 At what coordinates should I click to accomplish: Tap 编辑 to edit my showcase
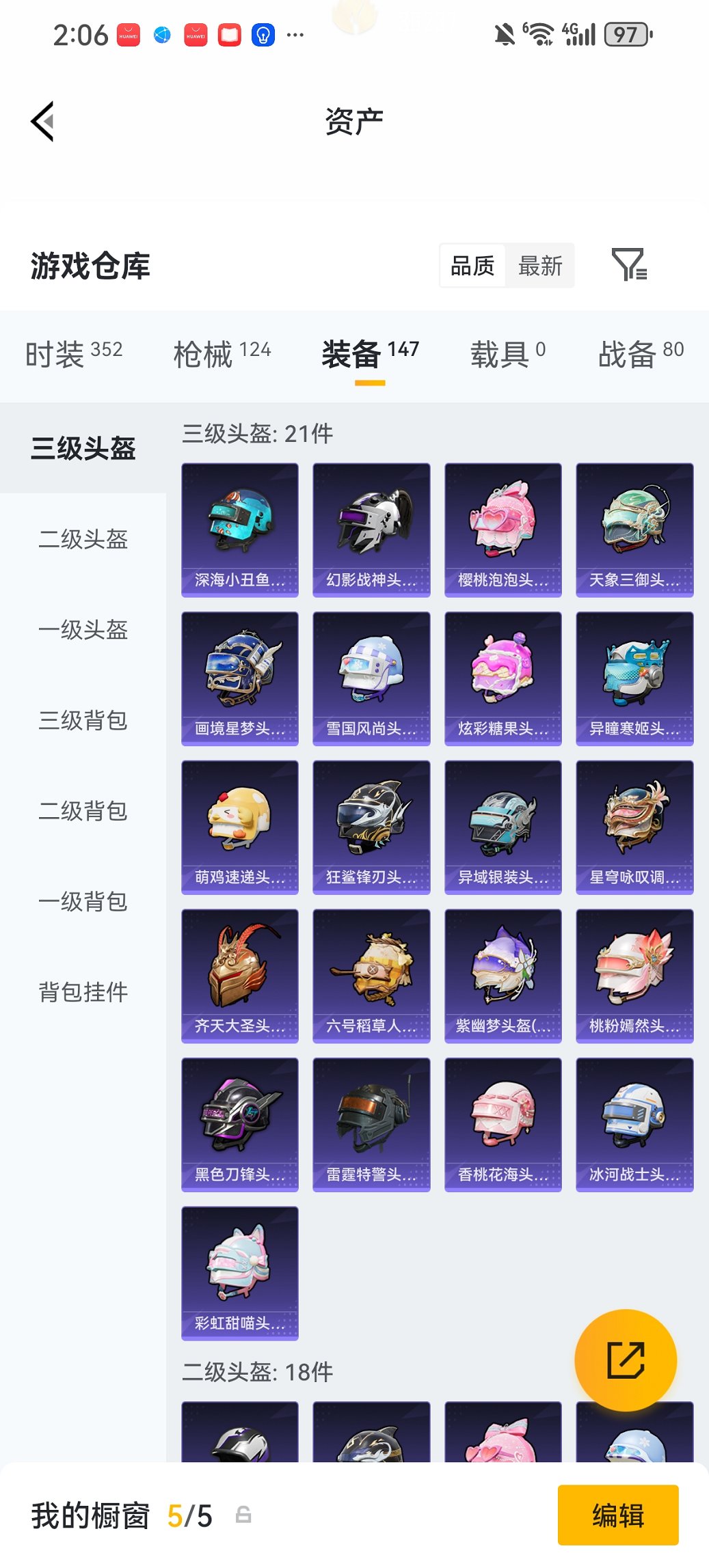(x=618, y=1515)
